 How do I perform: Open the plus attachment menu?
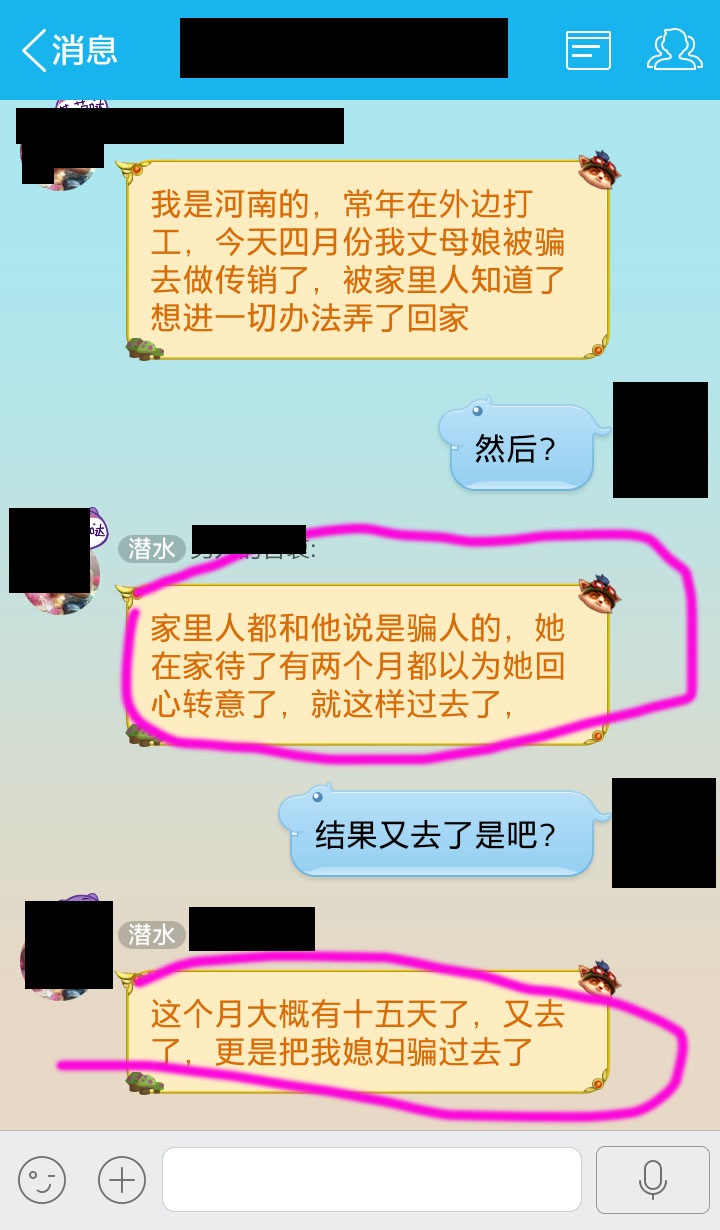tap(122, 1180)
